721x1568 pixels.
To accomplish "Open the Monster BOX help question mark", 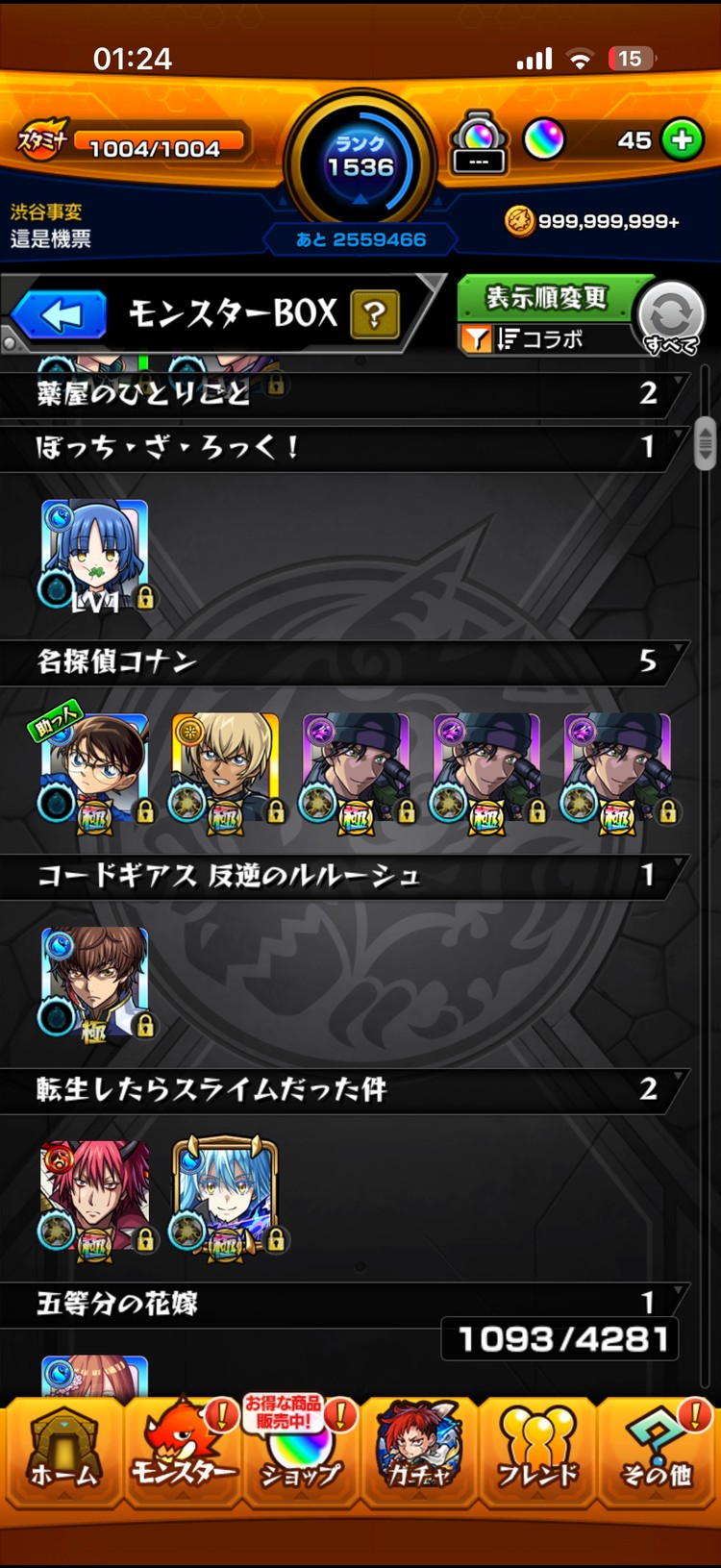I will 375,313.
